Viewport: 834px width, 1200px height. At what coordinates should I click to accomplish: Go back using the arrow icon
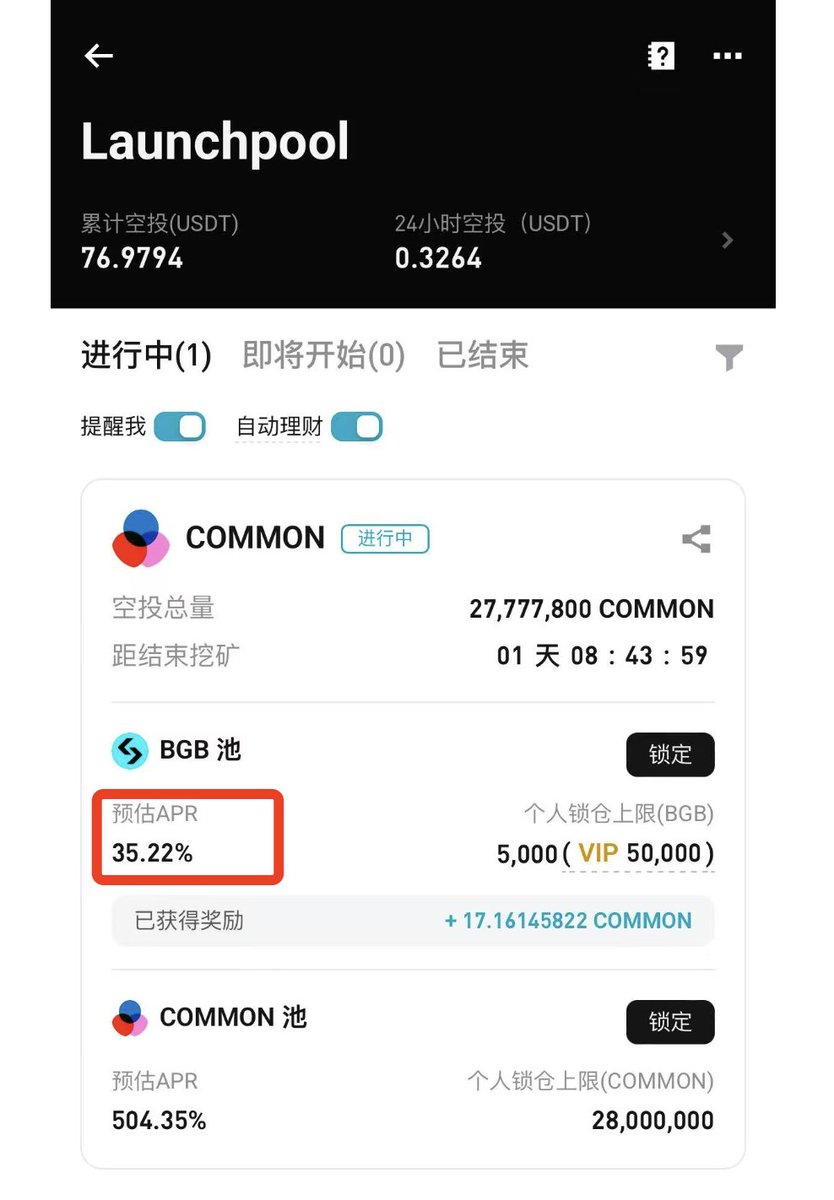click(98, 56)
